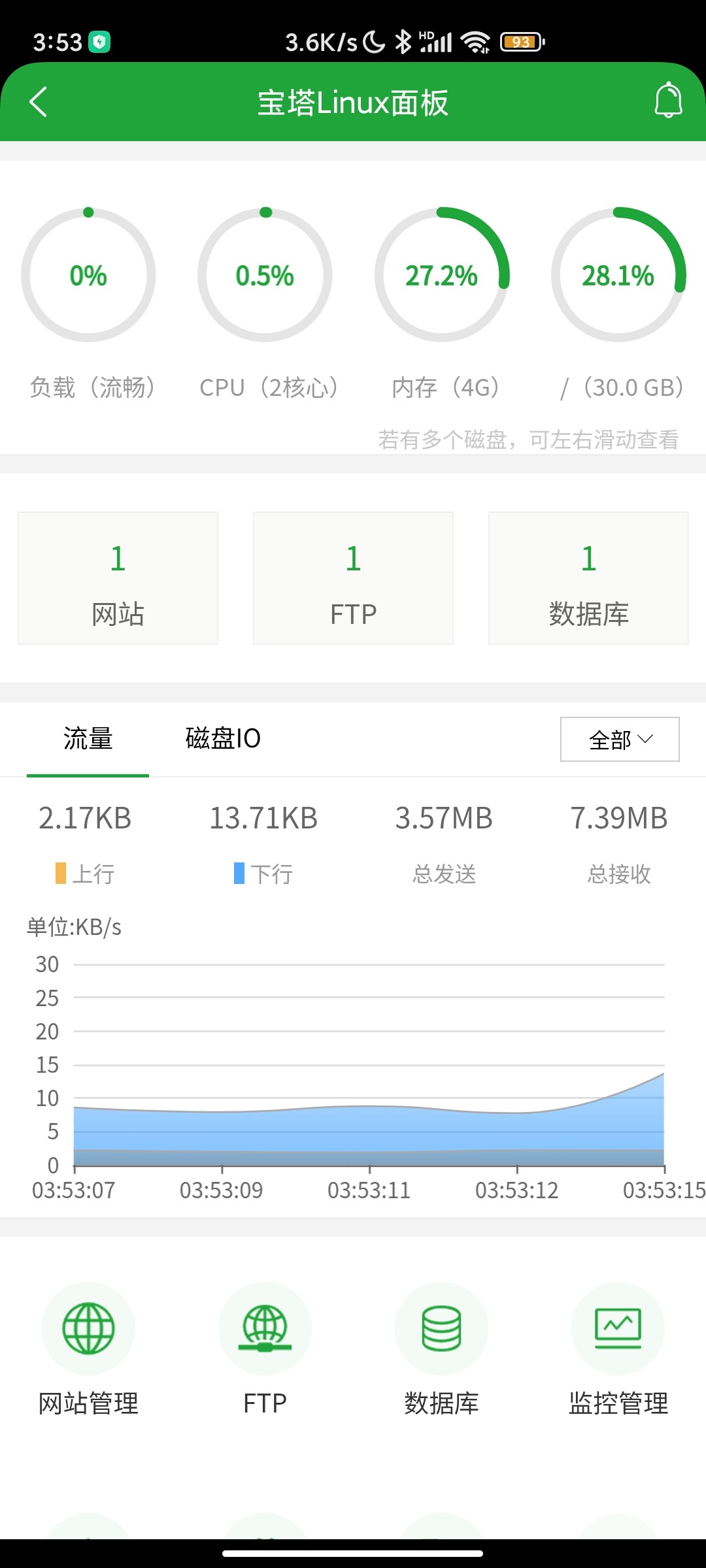Expand the 全部 dropdown
Viewport: 706px width, 1568px height.
click(620, 739)
